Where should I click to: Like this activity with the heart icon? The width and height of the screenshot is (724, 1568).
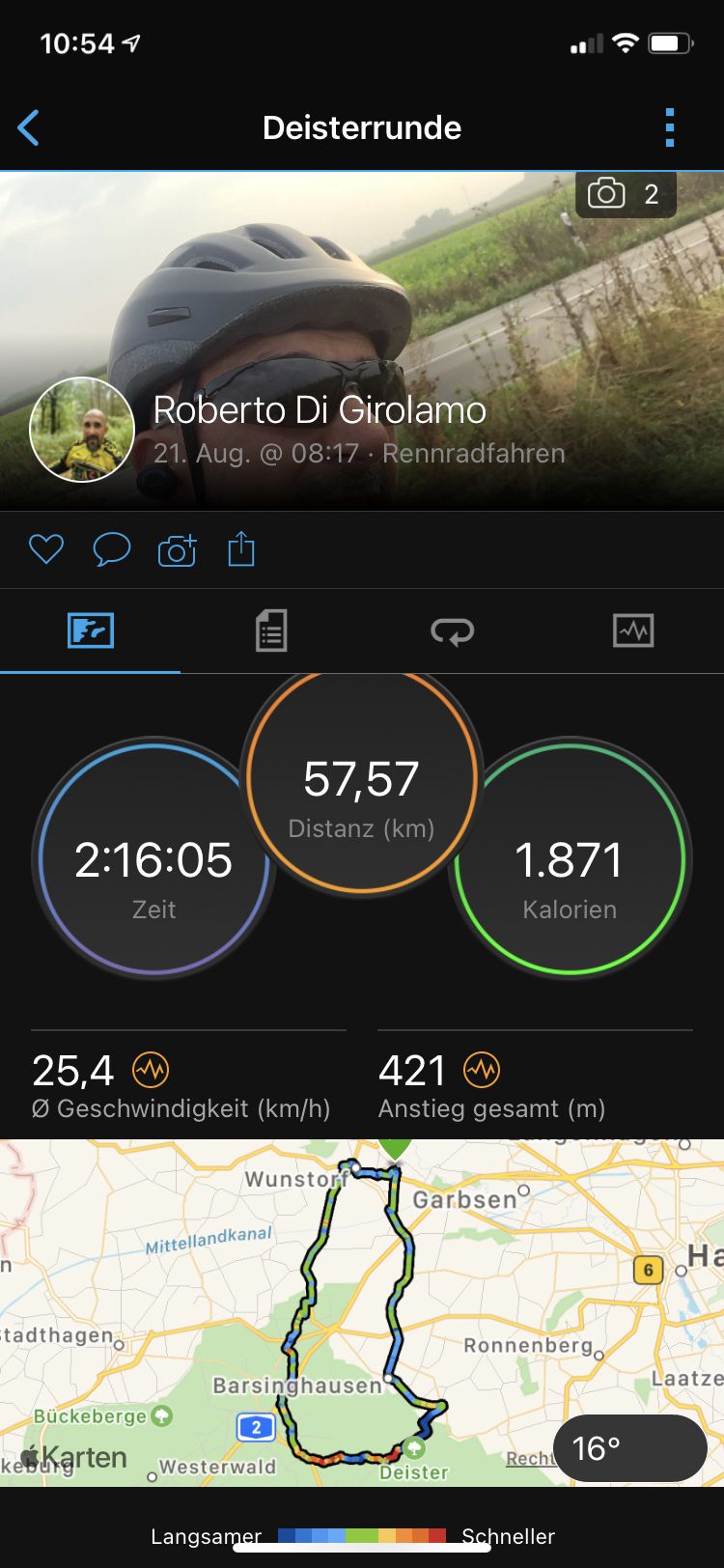(46, 549)
